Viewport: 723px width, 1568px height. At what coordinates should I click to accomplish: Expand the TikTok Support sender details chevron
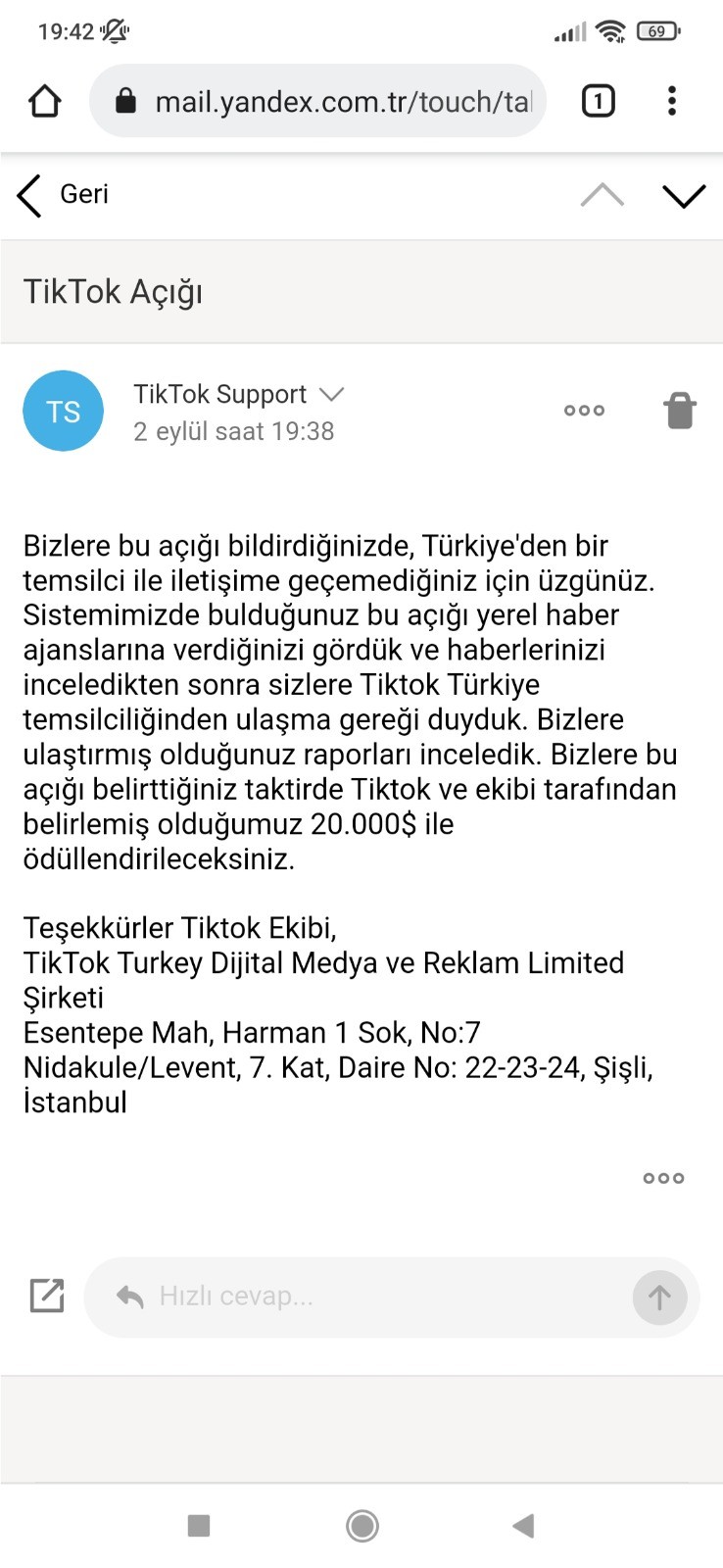tap(331, 394)
